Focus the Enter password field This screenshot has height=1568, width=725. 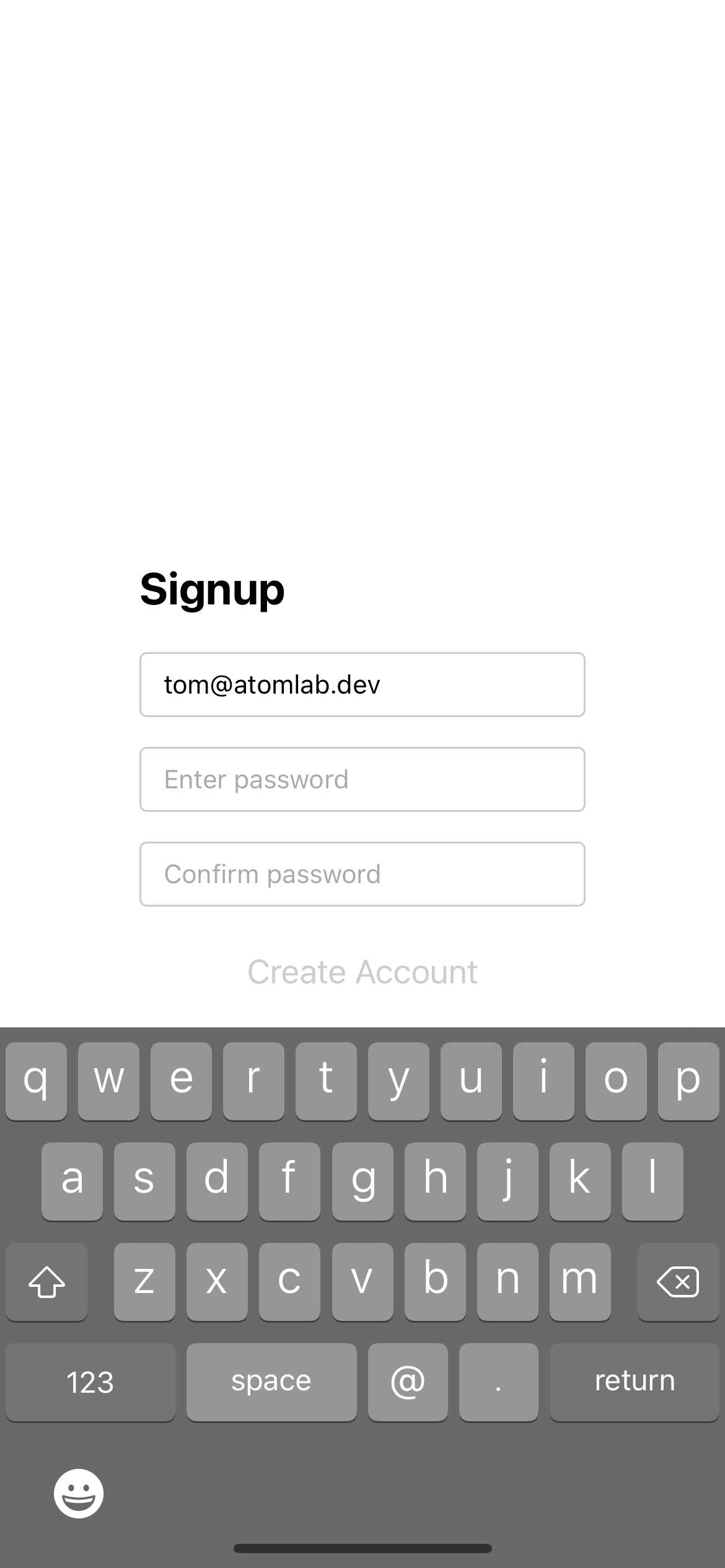click(x=362, y=779)
